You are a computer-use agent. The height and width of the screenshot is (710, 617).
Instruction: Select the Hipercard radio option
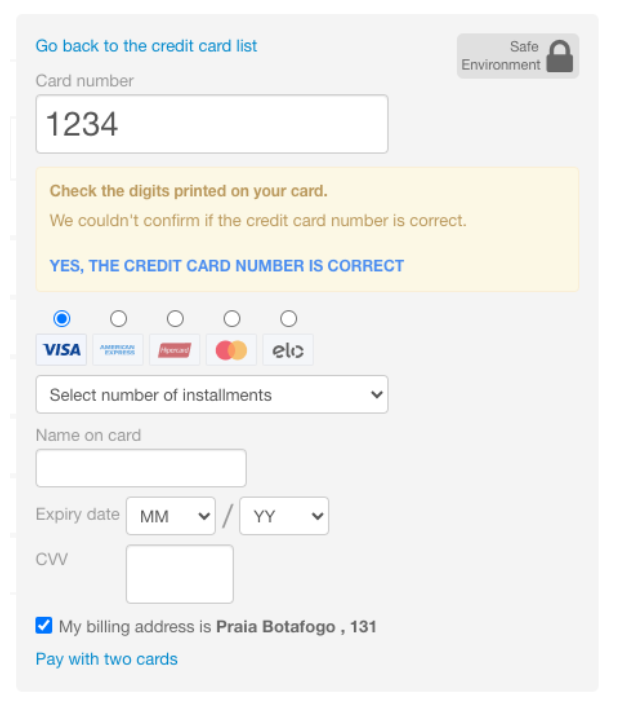pos(175,319)
